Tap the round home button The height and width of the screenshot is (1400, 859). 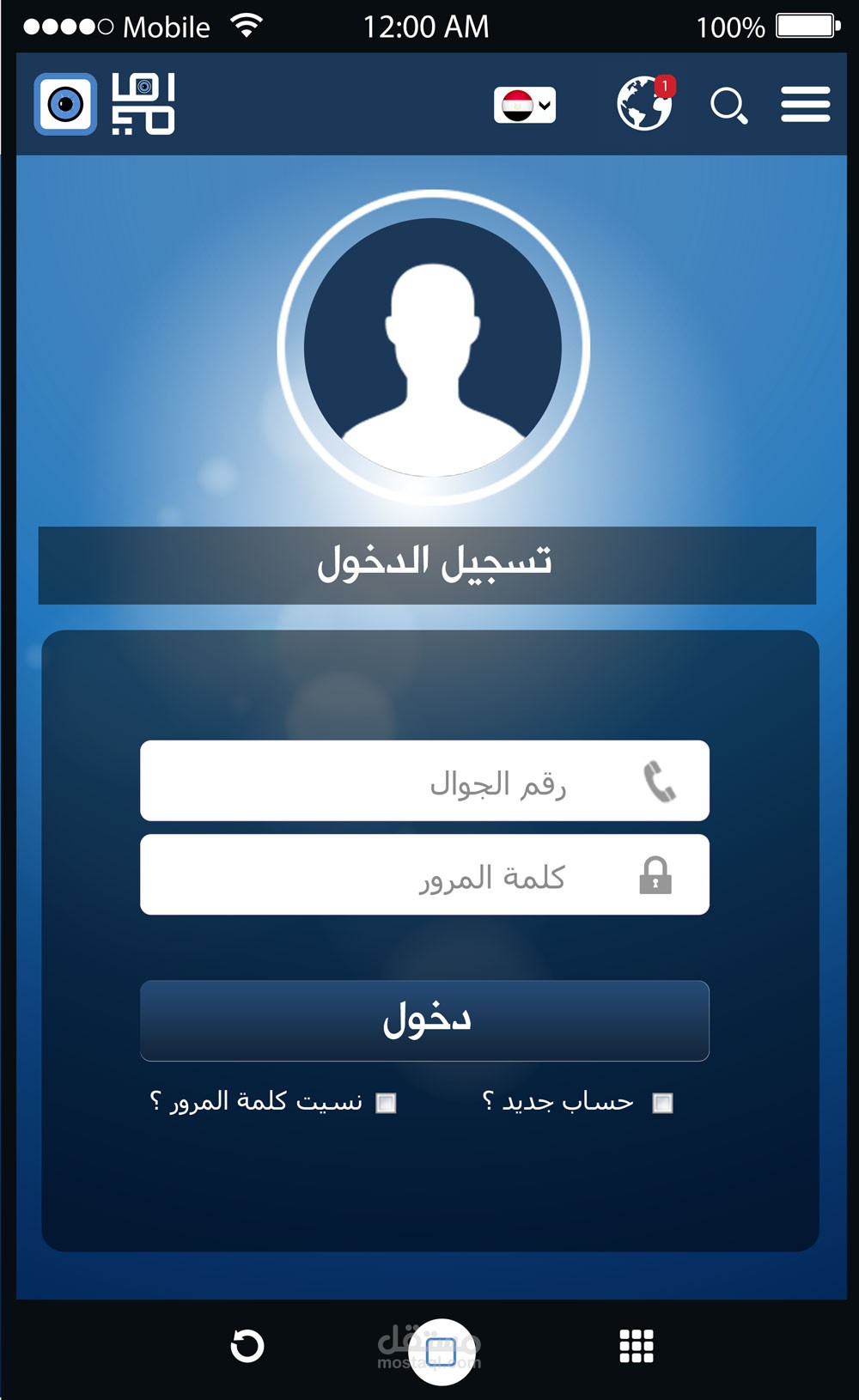(441, 1351)
